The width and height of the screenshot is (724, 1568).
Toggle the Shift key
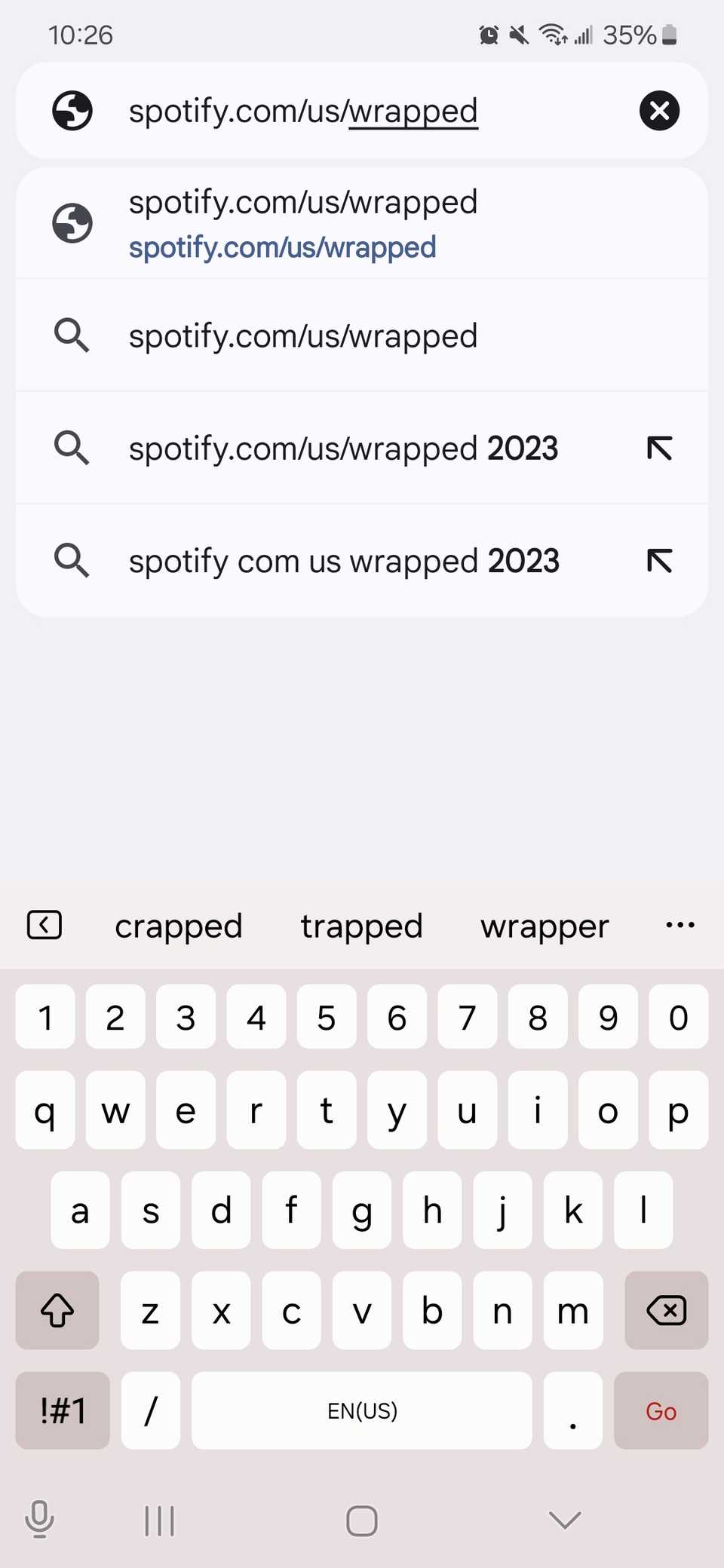(57, 1311)
